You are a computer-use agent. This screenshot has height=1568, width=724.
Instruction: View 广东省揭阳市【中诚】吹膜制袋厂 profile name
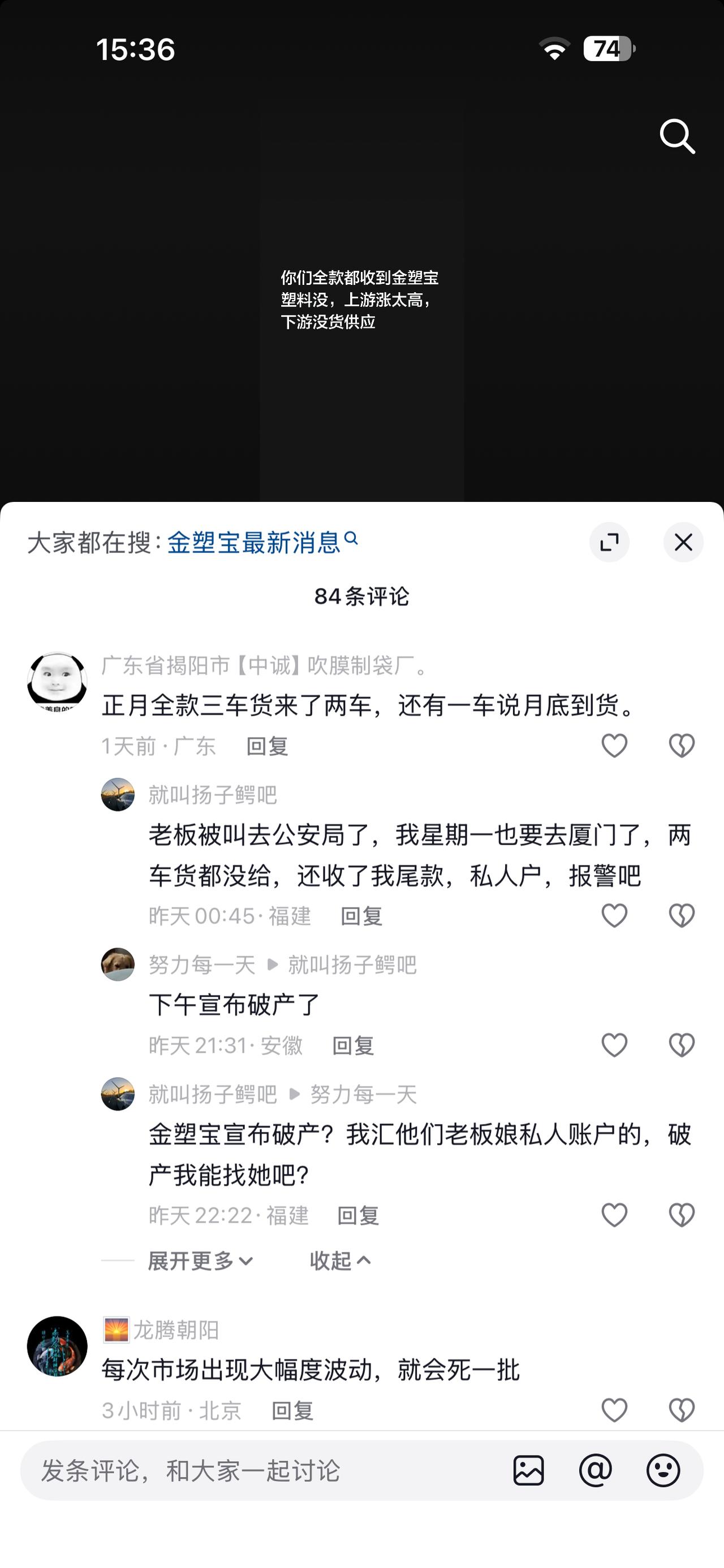[264, 668]
